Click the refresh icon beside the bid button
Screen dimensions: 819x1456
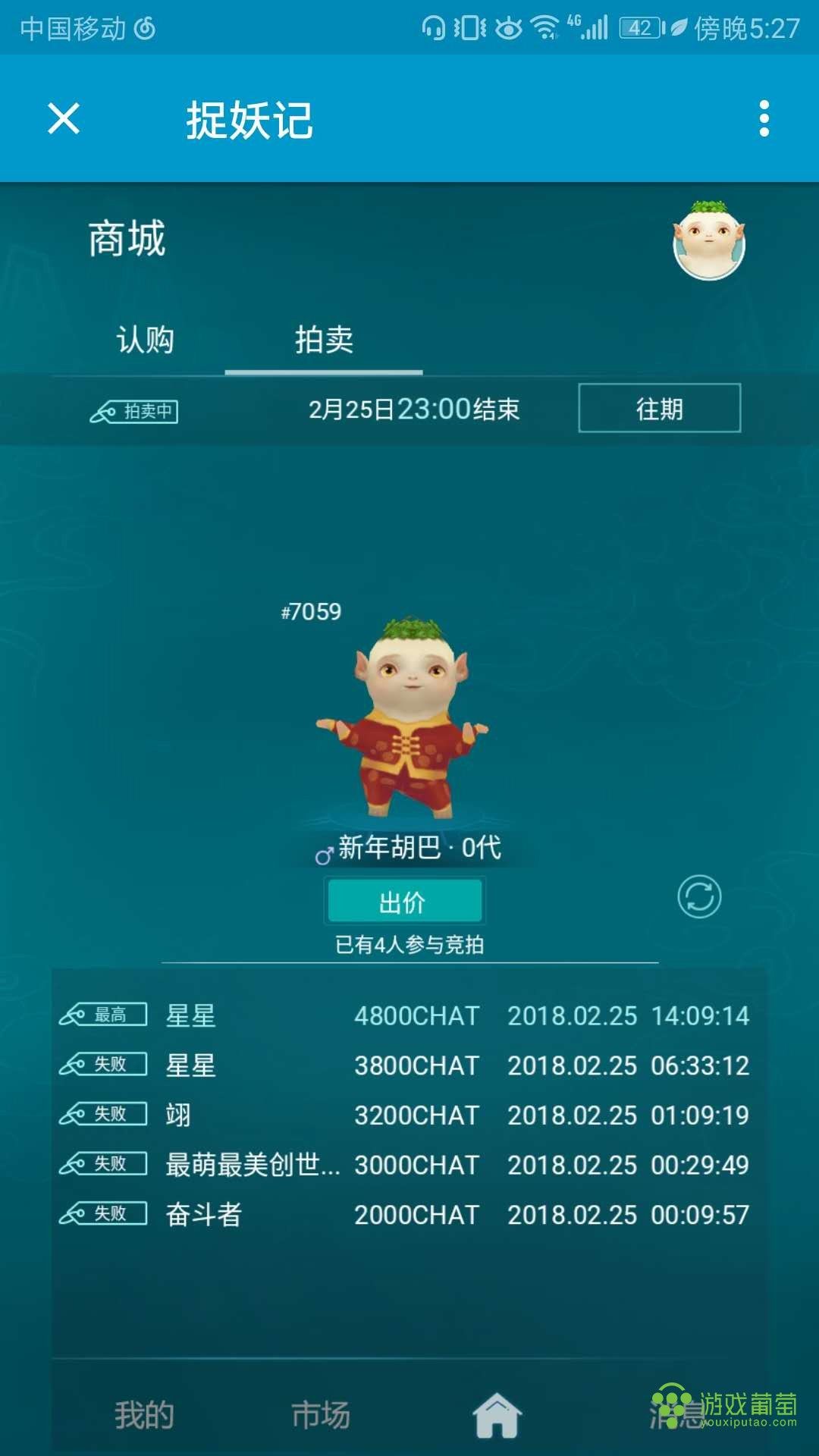click(699, 897)
